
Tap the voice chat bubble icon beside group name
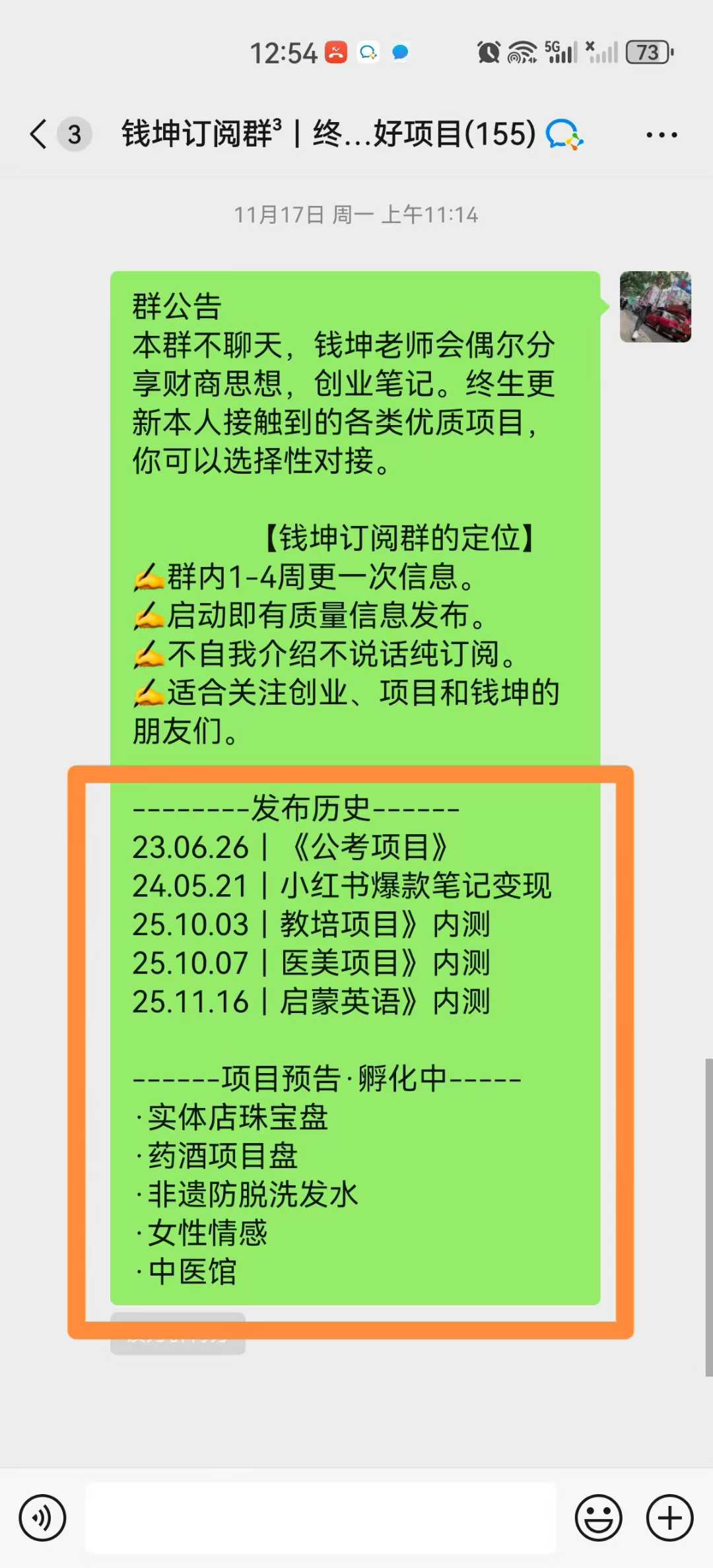564,134
